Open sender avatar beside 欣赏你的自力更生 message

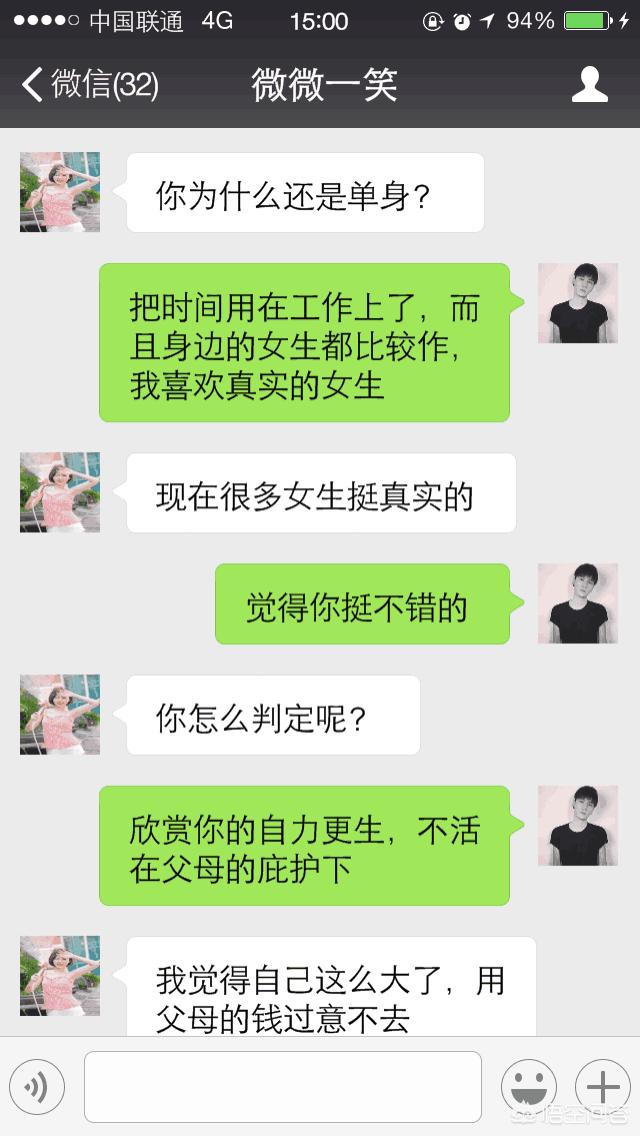tap(578, 825)
